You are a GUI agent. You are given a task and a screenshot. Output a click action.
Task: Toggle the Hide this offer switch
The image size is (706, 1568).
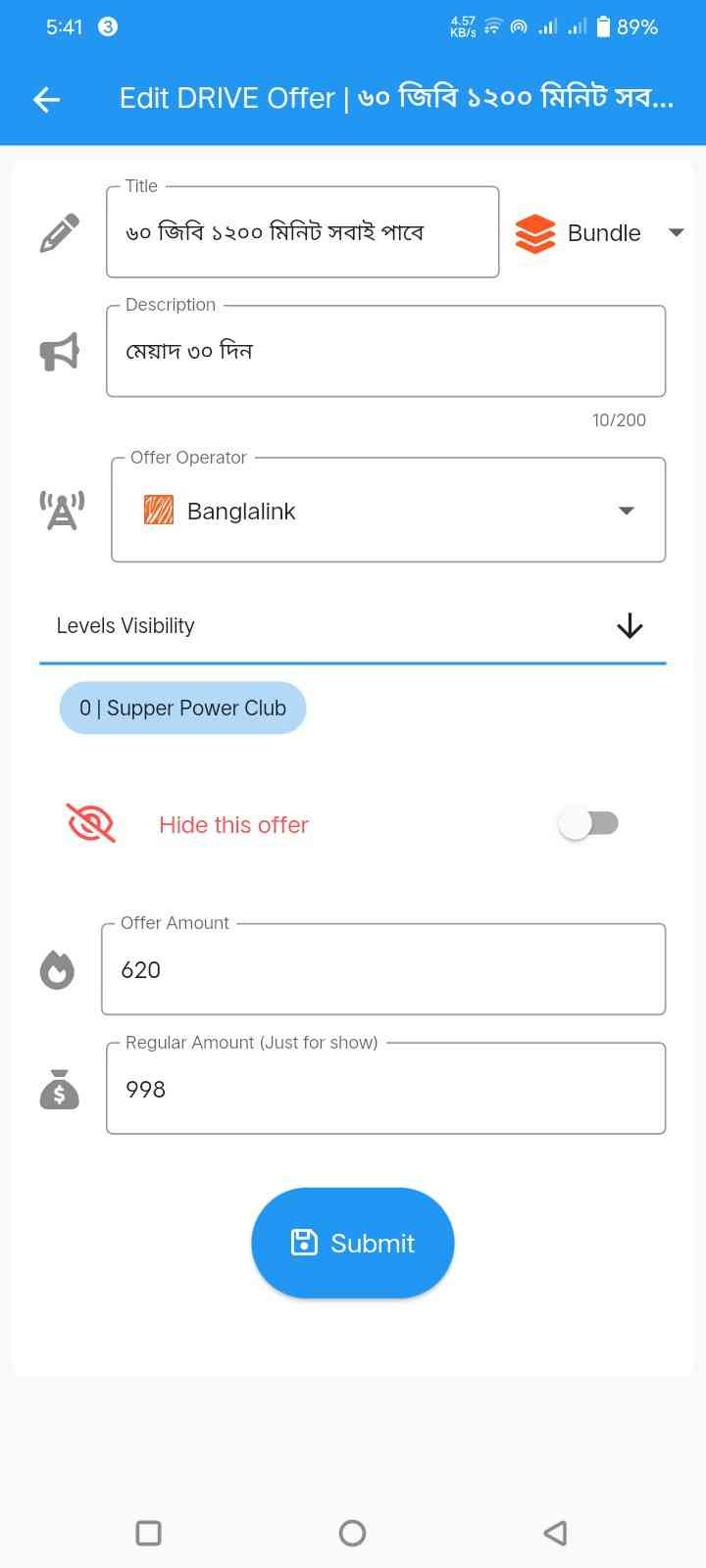pyautogui.click(x=588, y=823)
